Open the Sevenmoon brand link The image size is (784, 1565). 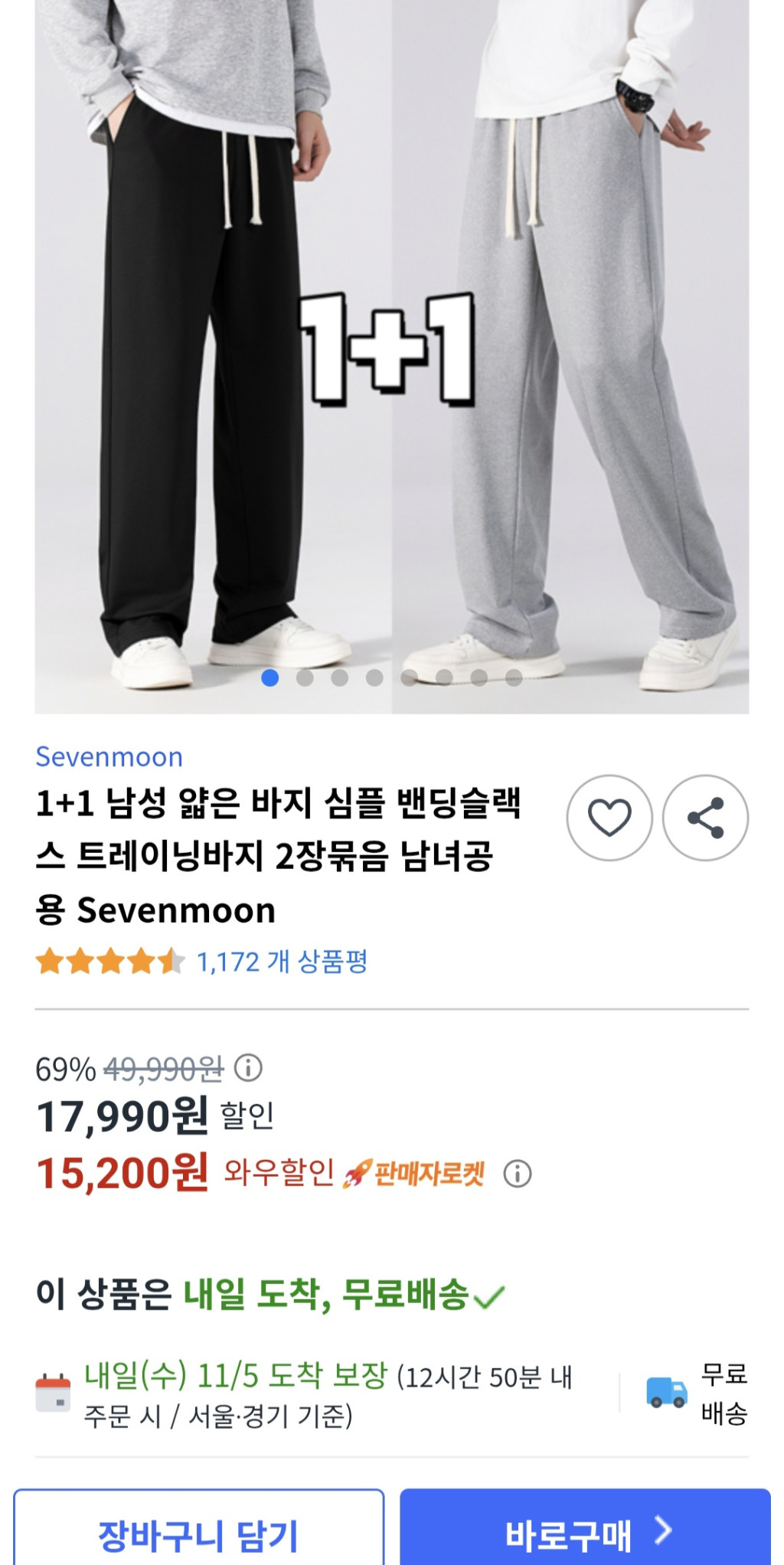[109, 756]
